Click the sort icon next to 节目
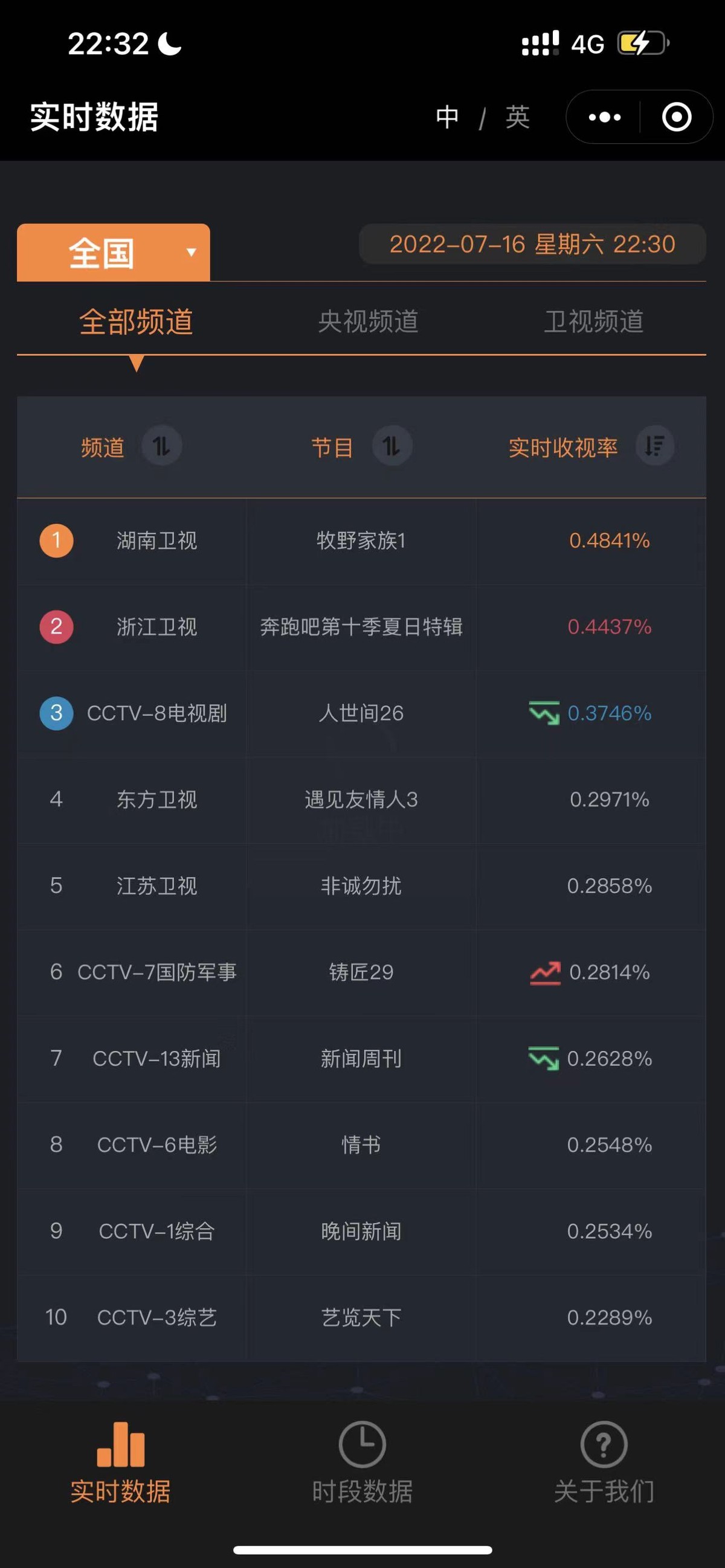The image size is (725, 1568). (x=393, y=446)
